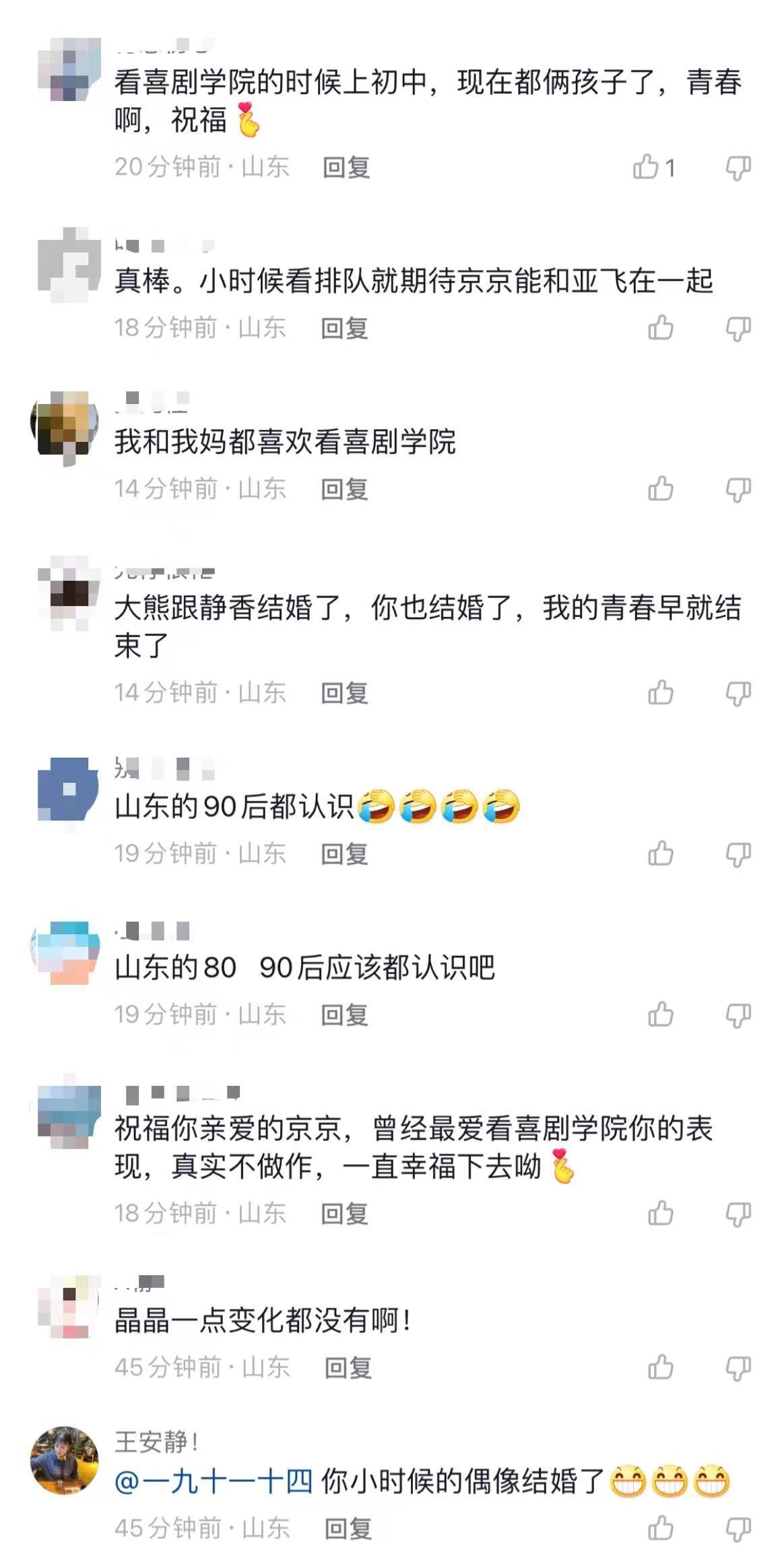This screenshot has width=784, height=1558.
Task: Reply to 晶晶一点变化都没有啊 comment
Action: pyautogui.click(x=348, y=1367)
